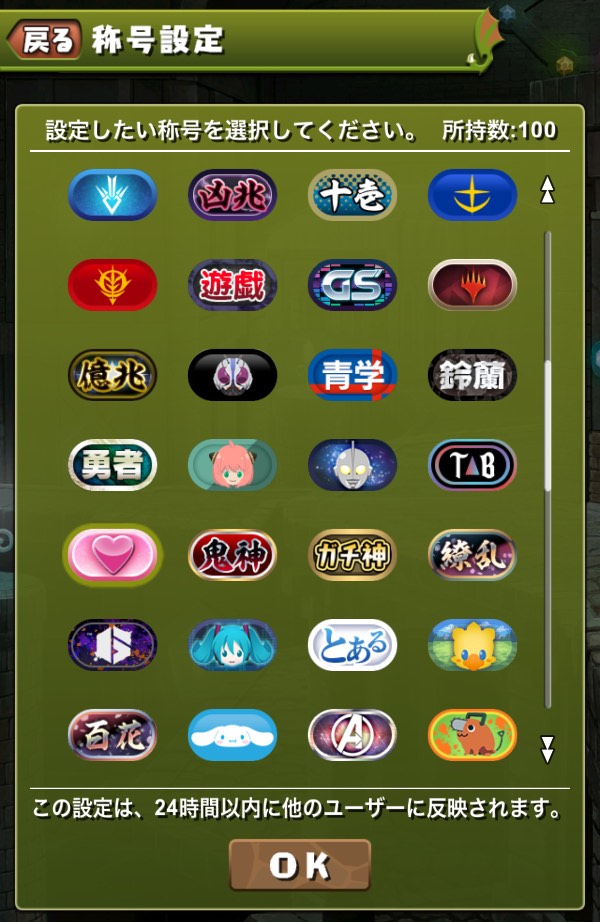Jump to list bottom with double down arrow
600x922 pixels.
(547, 749)
